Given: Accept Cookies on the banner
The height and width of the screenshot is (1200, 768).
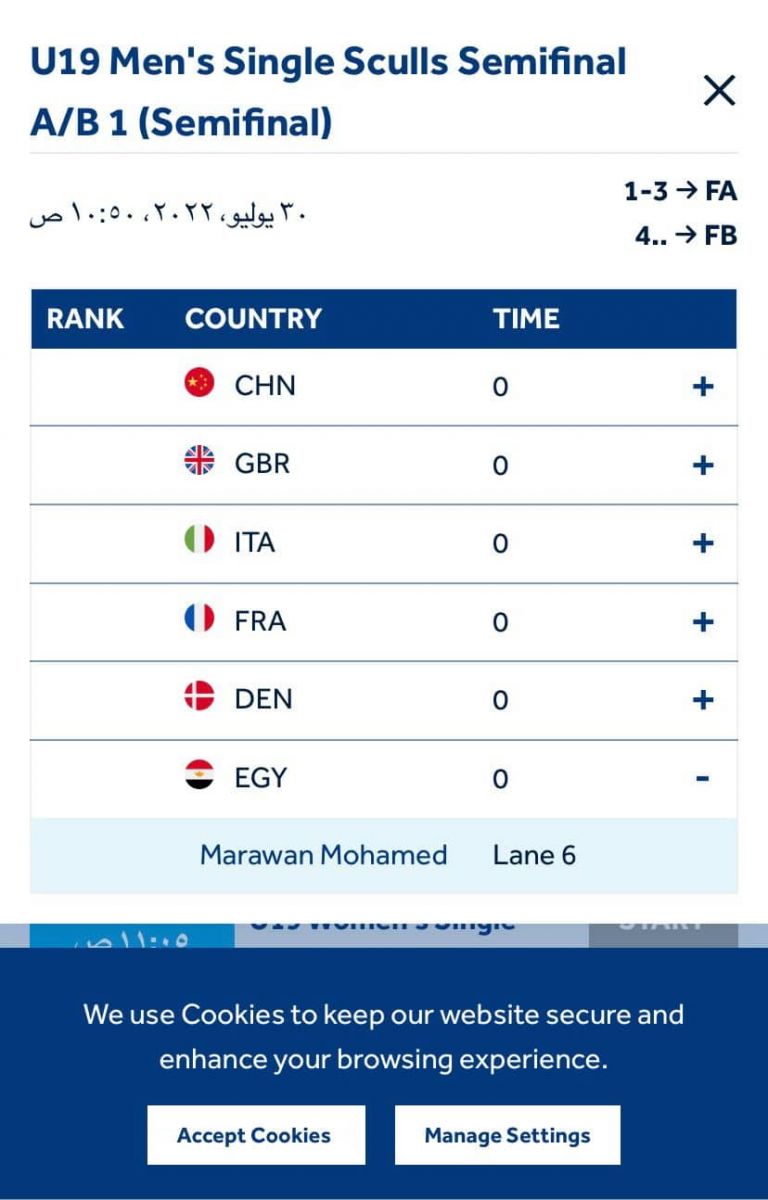Looking at the screenshot, I should point(255,1135).
